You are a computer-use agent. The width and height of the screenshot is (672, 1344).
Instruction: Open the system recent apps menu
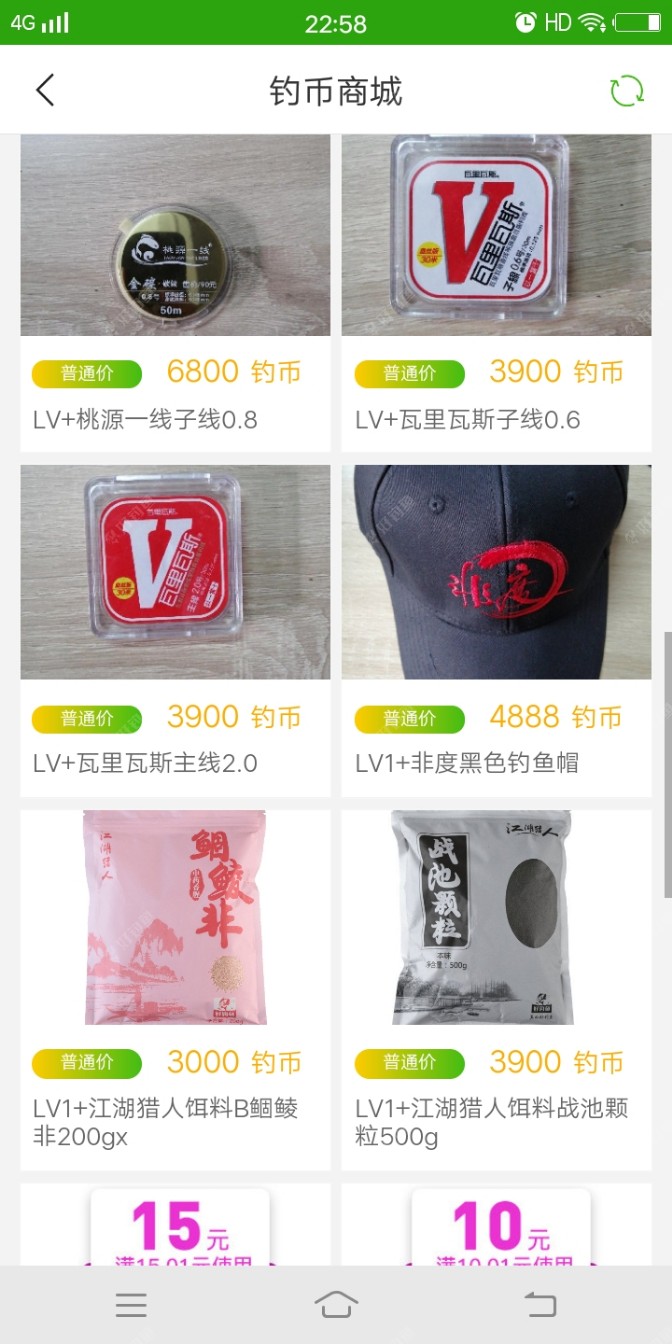(131, 1305)
